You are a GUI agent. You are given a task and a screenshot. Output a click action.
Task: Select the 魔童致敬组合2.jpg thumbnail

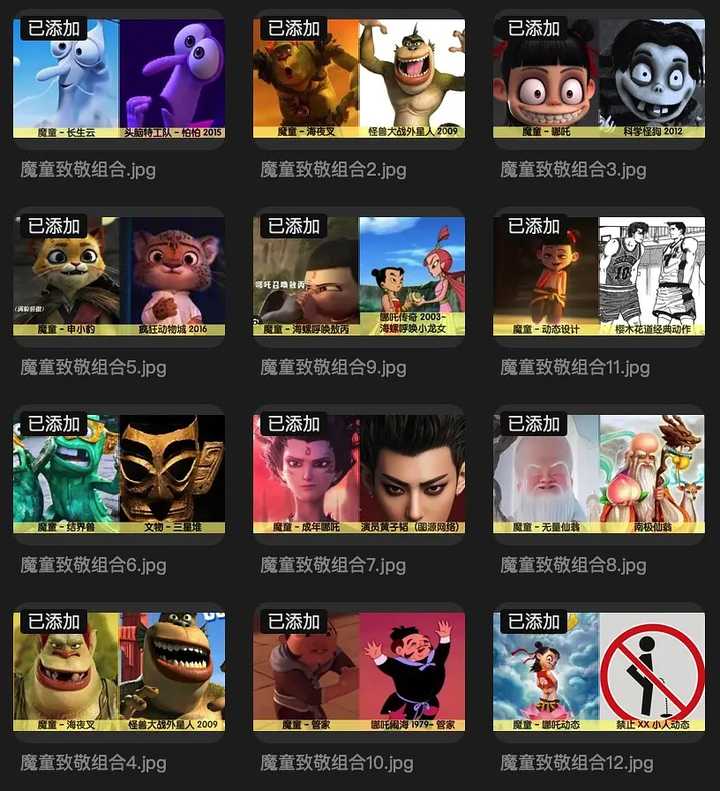coord(359,80)
